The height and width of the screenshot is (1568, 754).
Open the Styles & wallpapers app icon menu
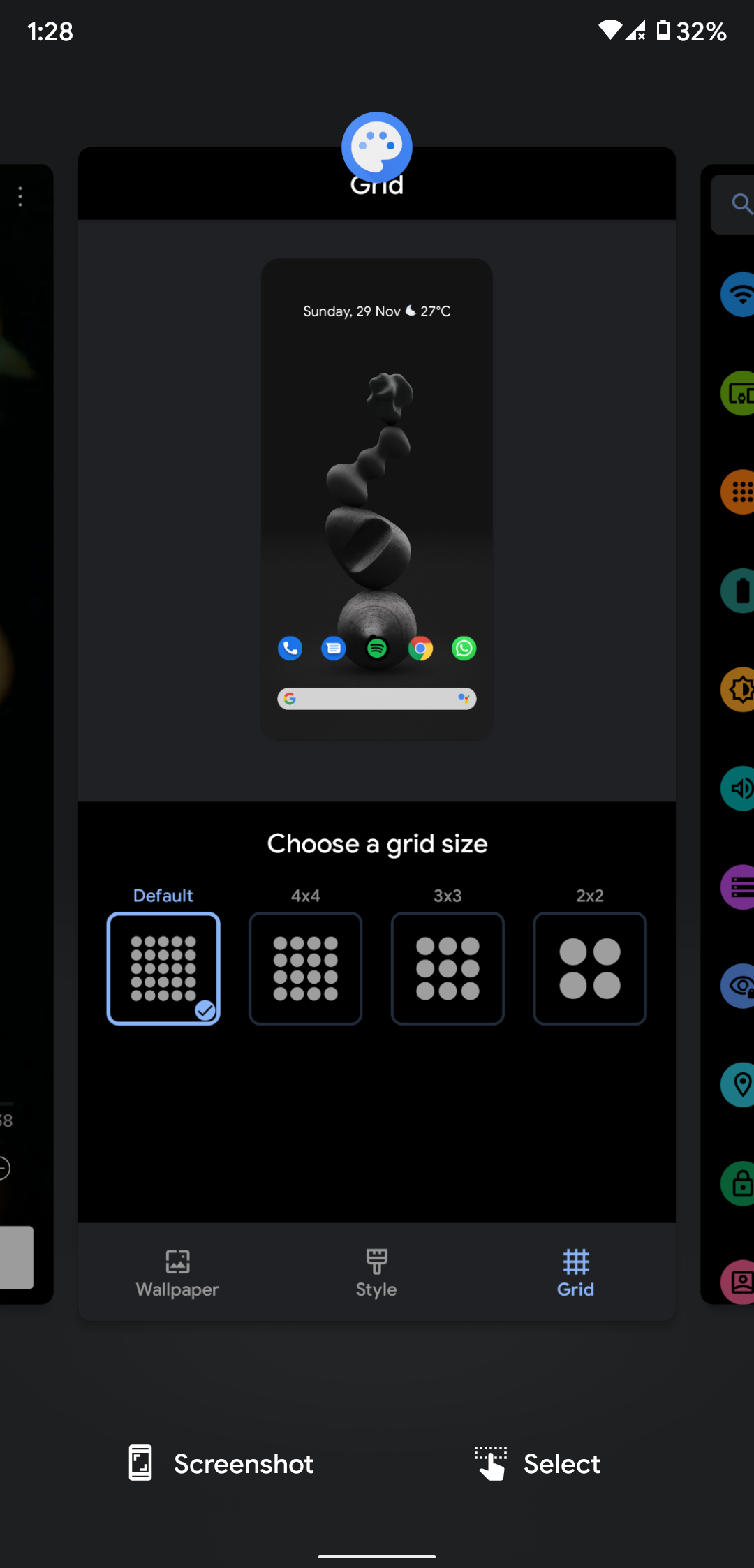point(377,147)
